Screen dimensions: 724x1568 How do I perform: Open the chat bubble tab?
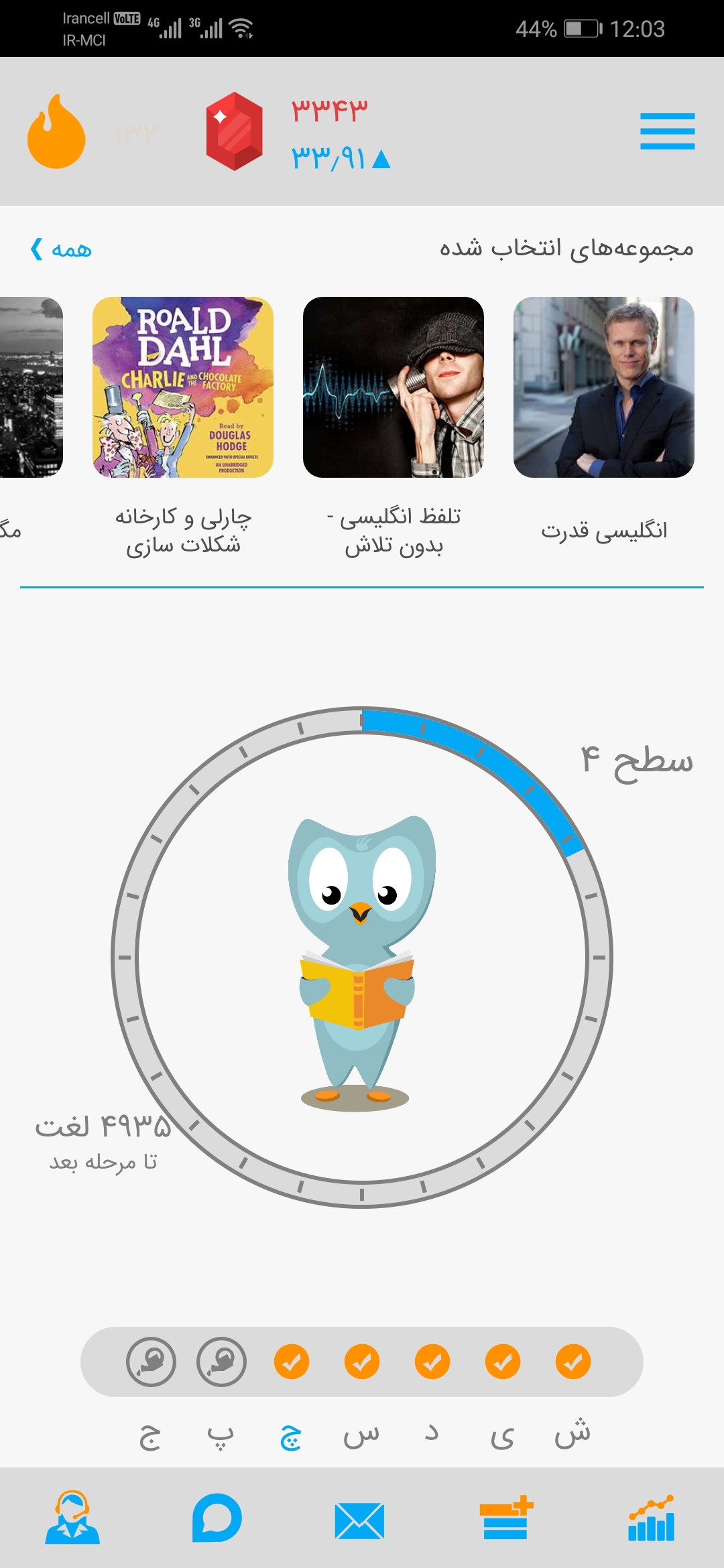[217, 1518]
